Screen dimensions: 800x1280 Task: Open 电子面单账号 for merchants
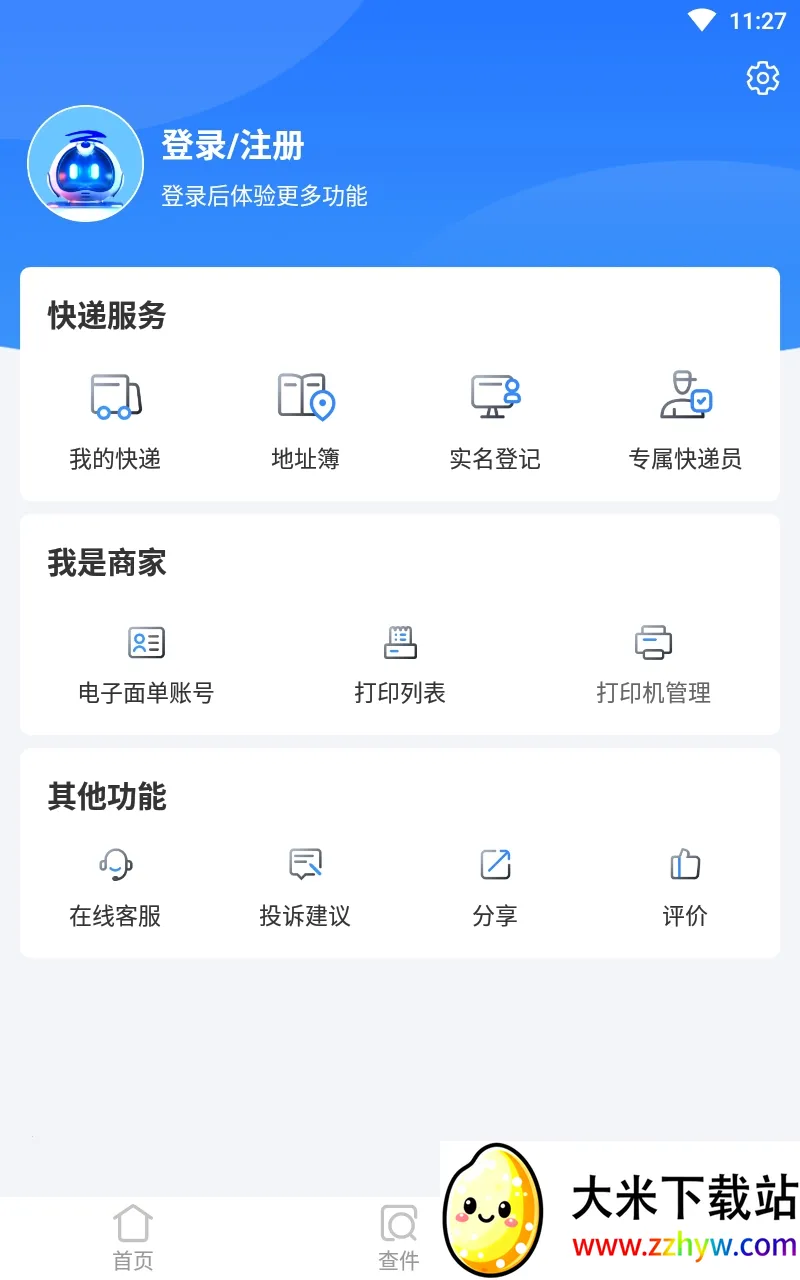(146, 663)
